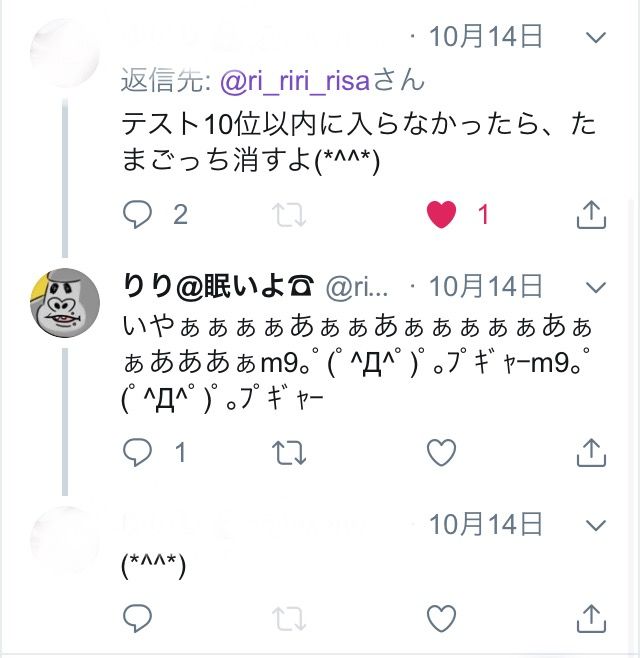Share the last (*^^*) tweet

(x=592, y=617)
